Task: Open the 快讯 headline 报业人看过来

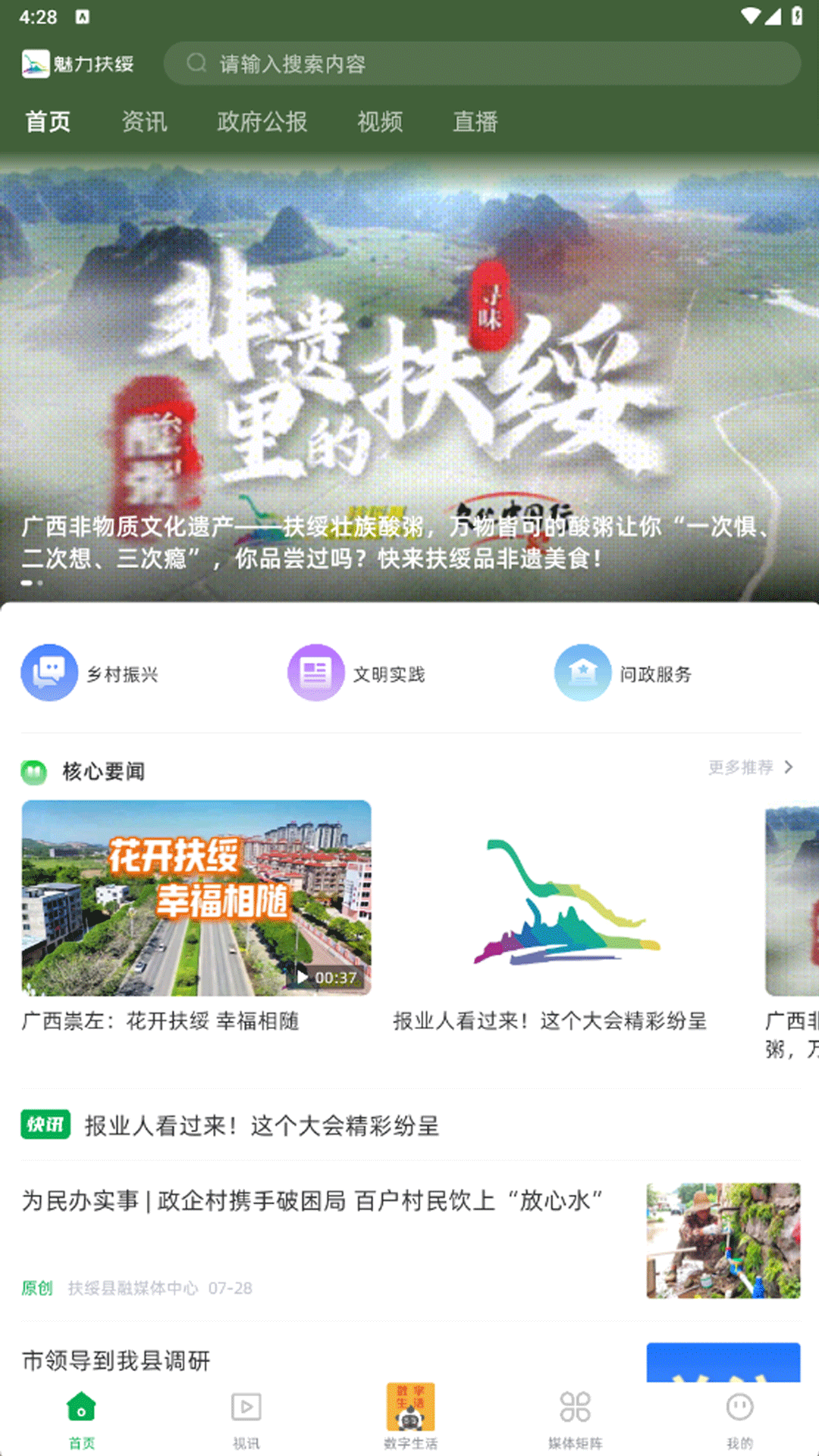Action: 262,1125
